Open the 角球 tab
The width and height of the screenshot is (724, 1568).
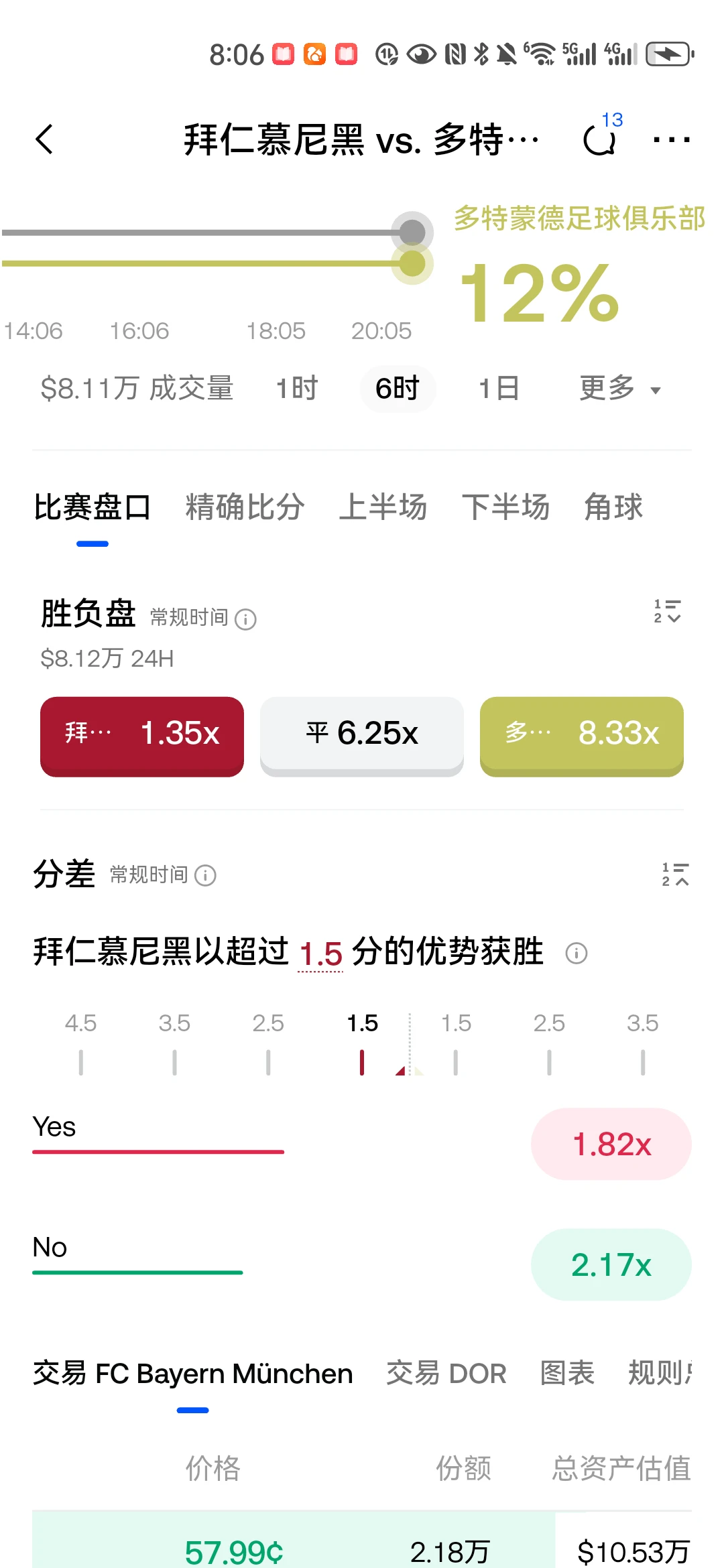coord(613,507)
